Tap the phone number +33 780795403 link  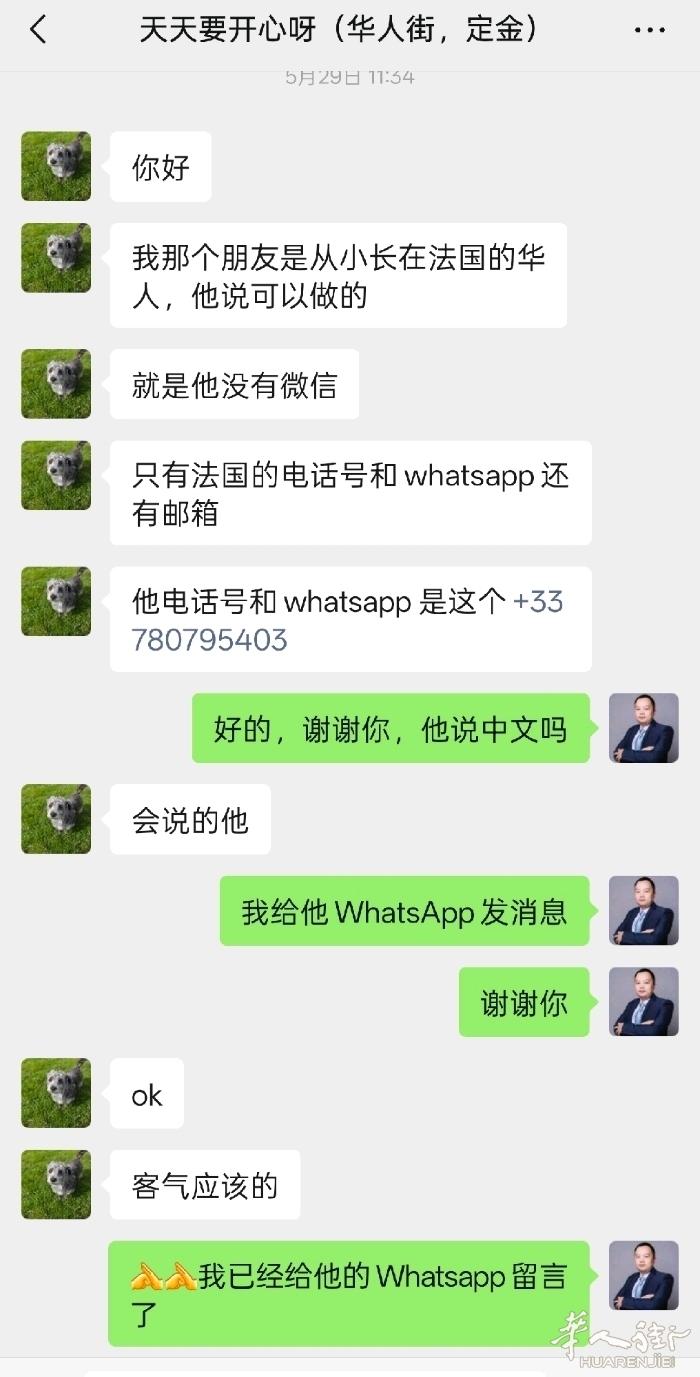point(347,620)
